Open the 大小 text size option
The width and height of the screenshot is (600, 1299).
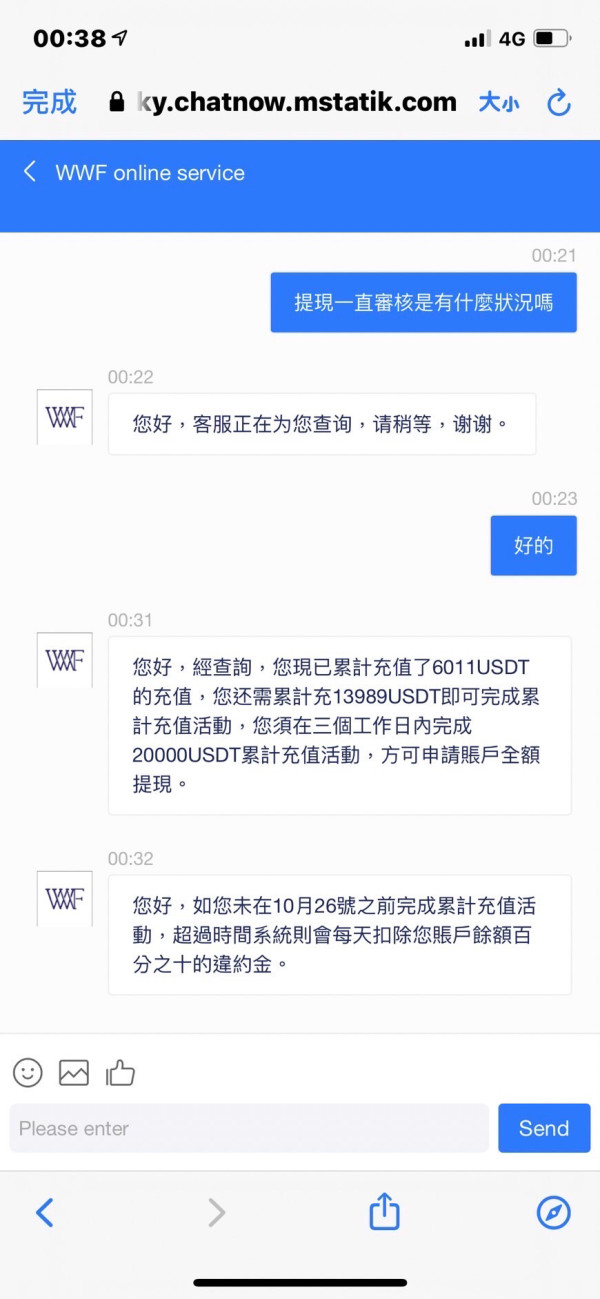pos(498,102)
